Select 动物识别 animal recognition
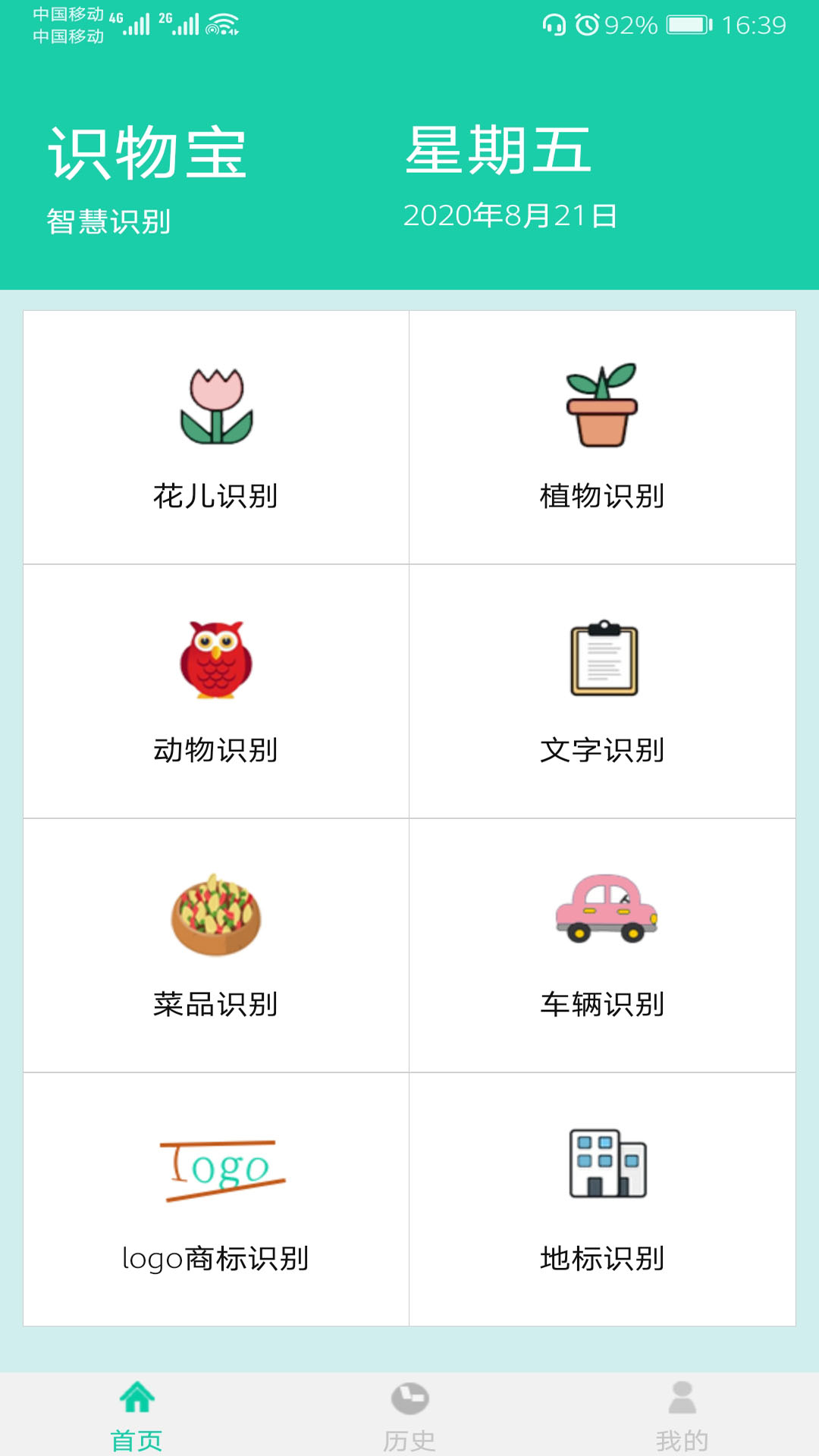Screen dimensions: 819x1456 tap(216, 692)
